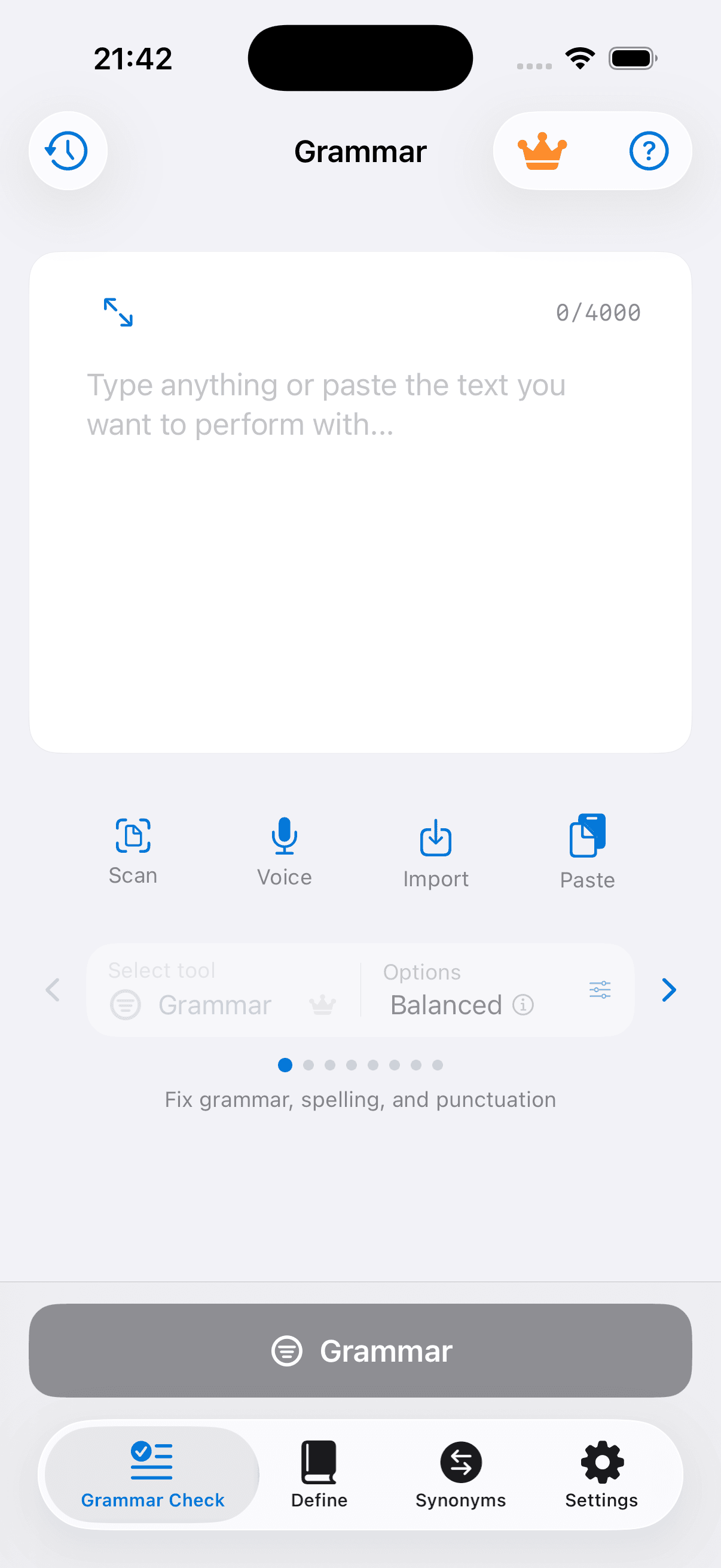
Task: Open history with the clock icon
Action: click(68, 150)
